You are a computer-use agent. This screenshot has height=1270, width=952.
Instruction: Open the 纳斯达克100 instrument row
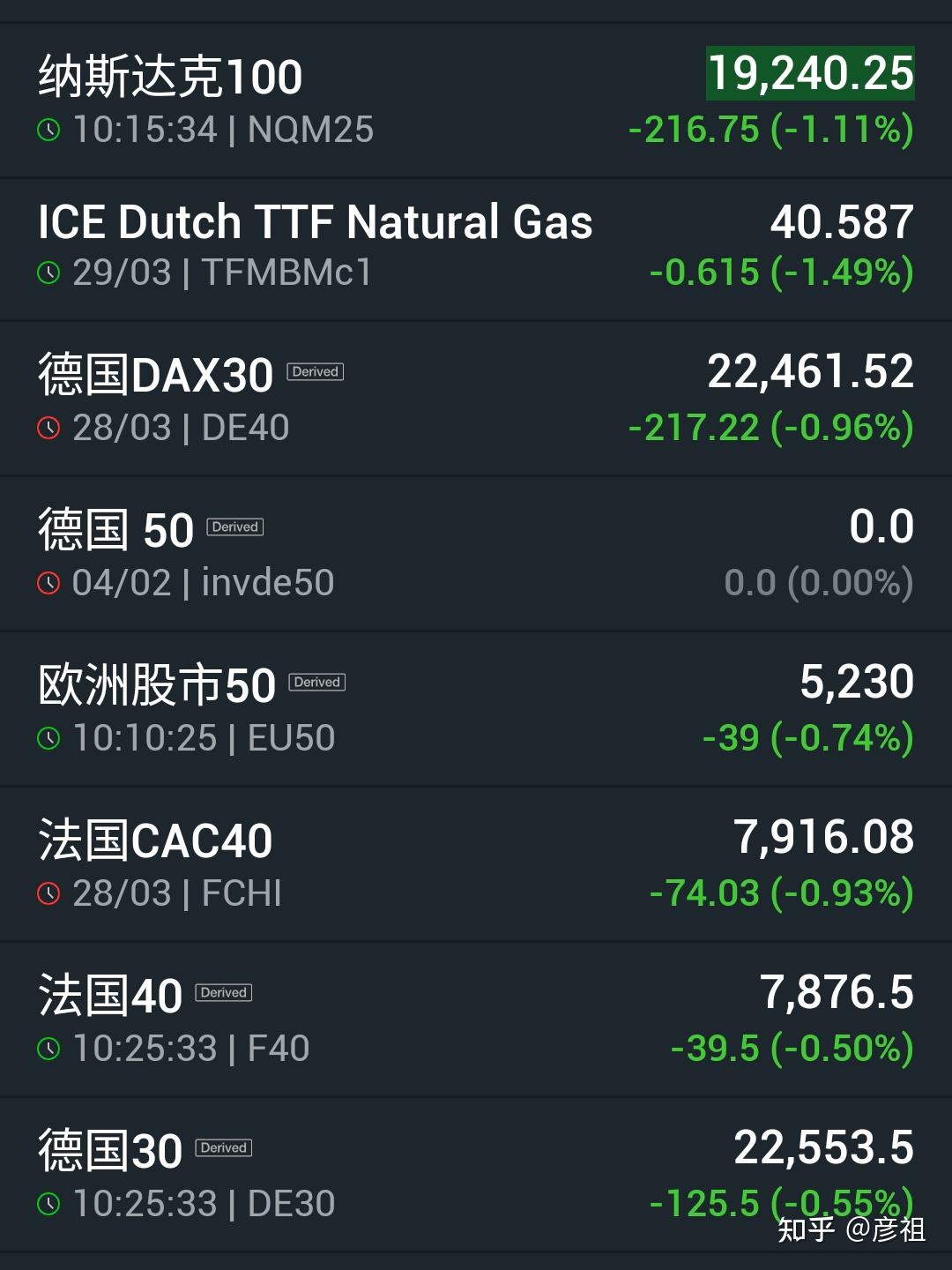[169, 76]
